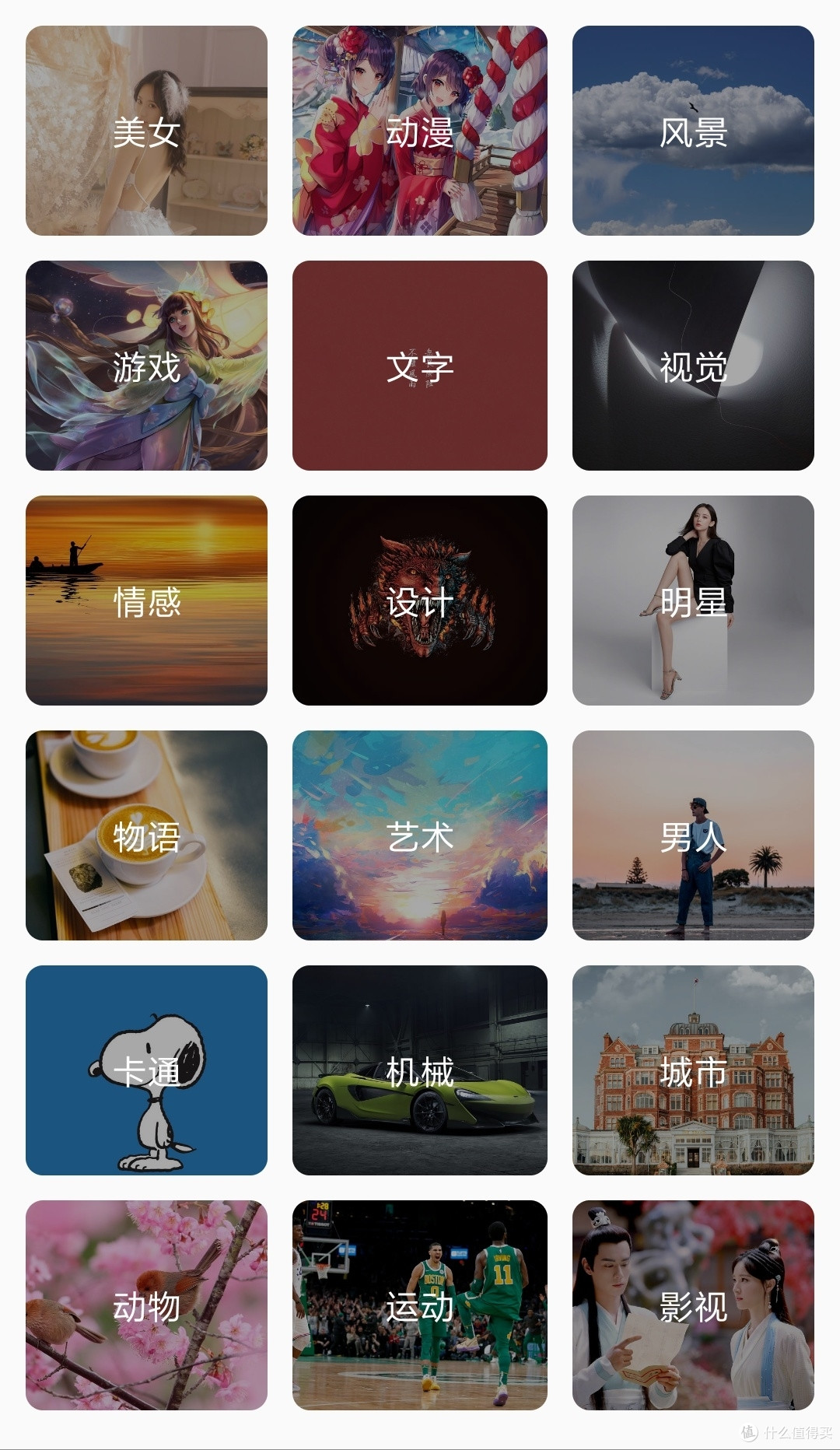Image resolution: width=840 pixels, height=1450 pixels.
Task: Select the 明星 celebrity category
Action: pyautogui.click(x=695, y=601)
